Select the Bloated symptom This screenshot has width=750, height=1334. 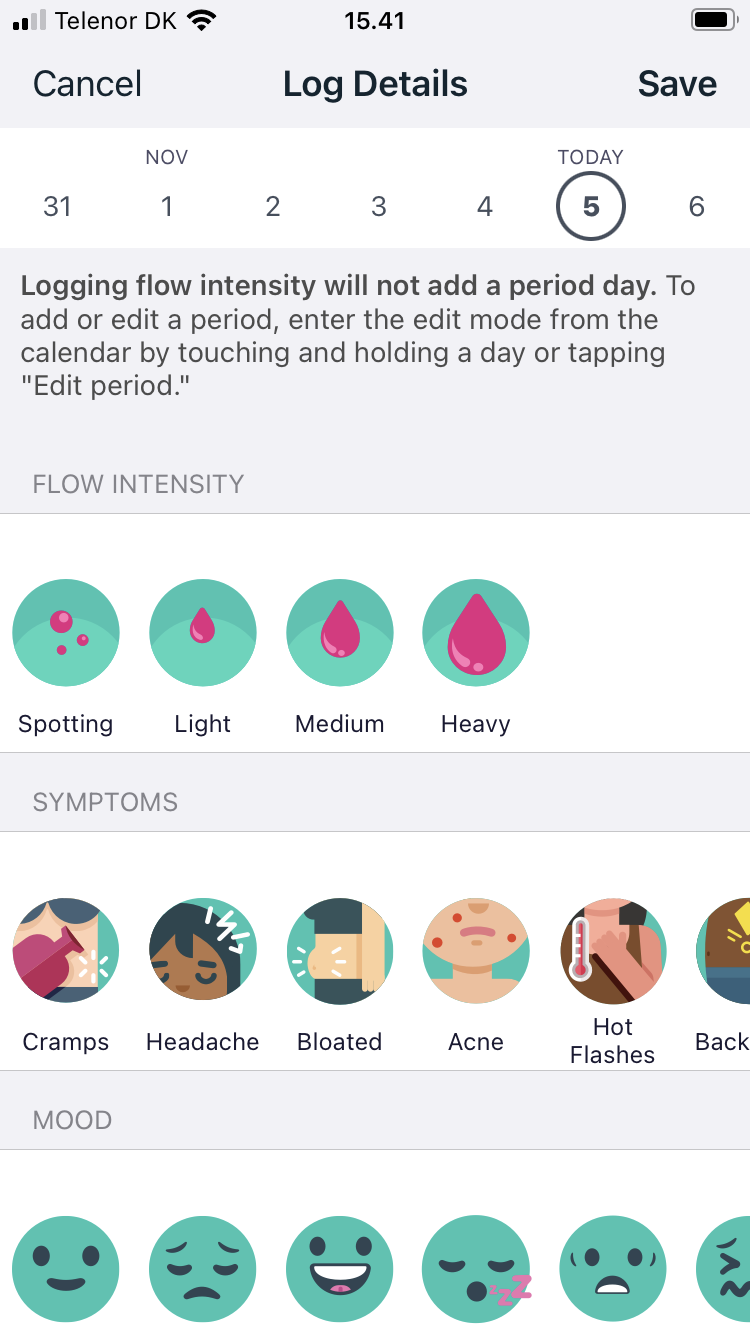coord(340,951)
